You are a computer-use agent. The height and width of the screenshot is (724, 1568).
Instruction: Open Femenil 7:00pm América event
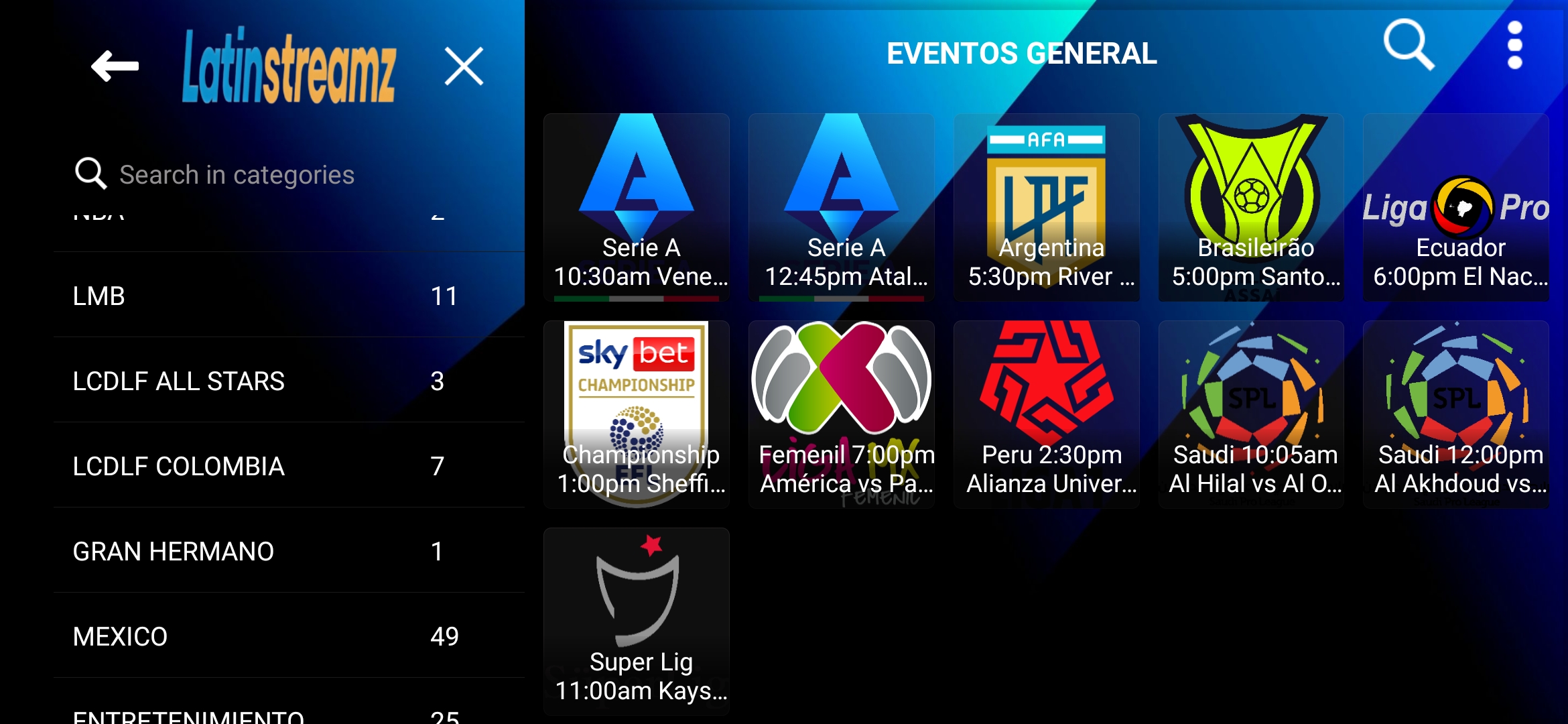pyautogui.click(x=842, y=414)
